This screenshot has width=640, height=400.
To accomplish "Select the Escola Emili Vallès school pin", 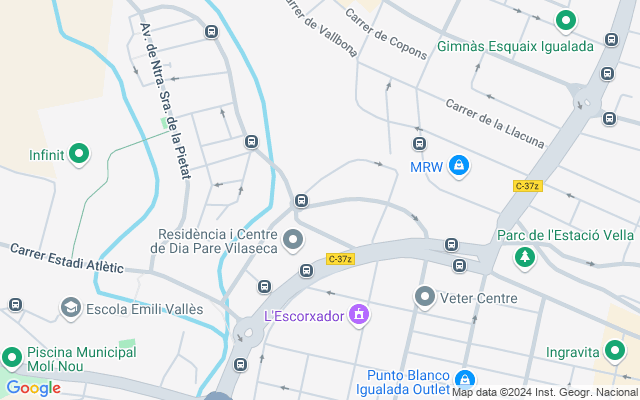I will 71,309.
